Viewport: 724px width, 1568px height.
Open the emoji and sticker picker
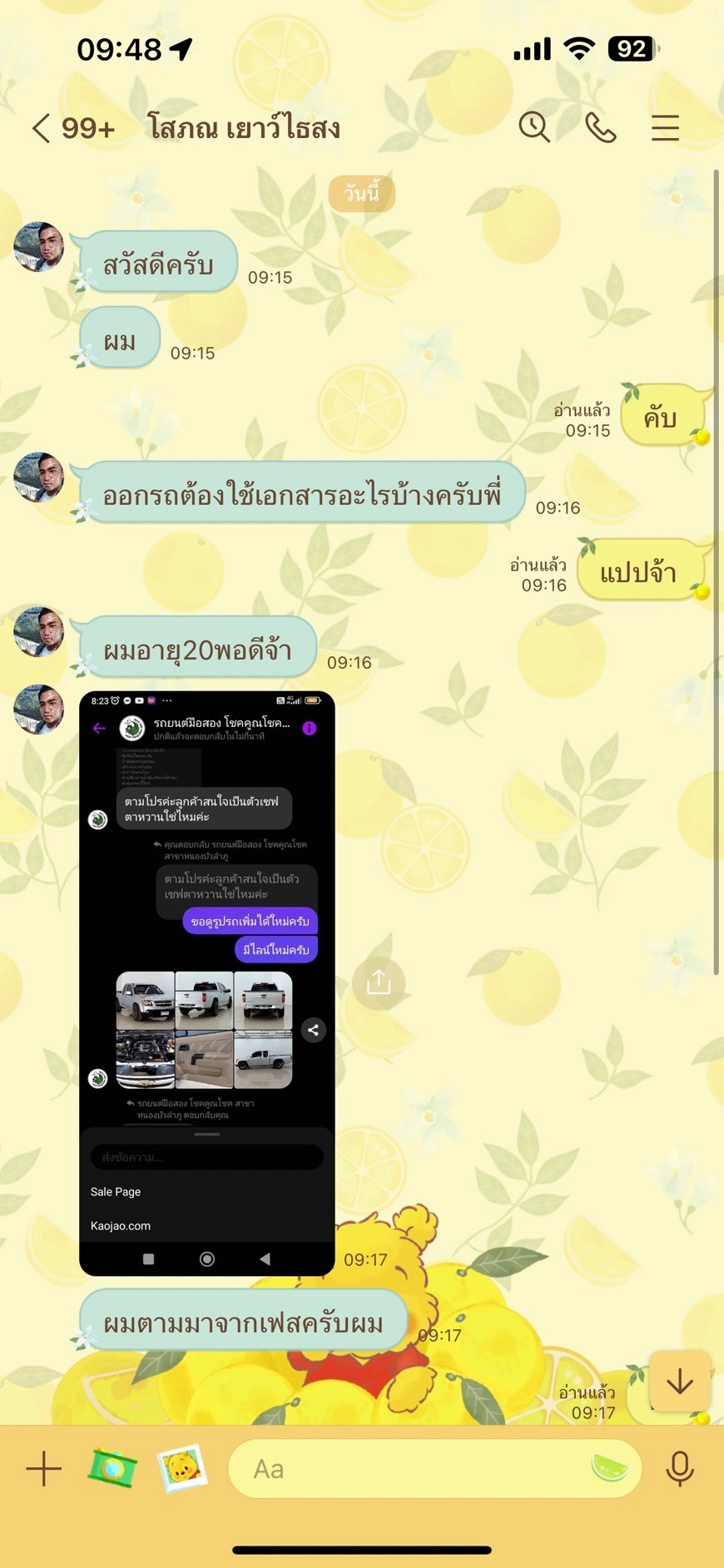pyautogui.click(x=610, y=1469)
